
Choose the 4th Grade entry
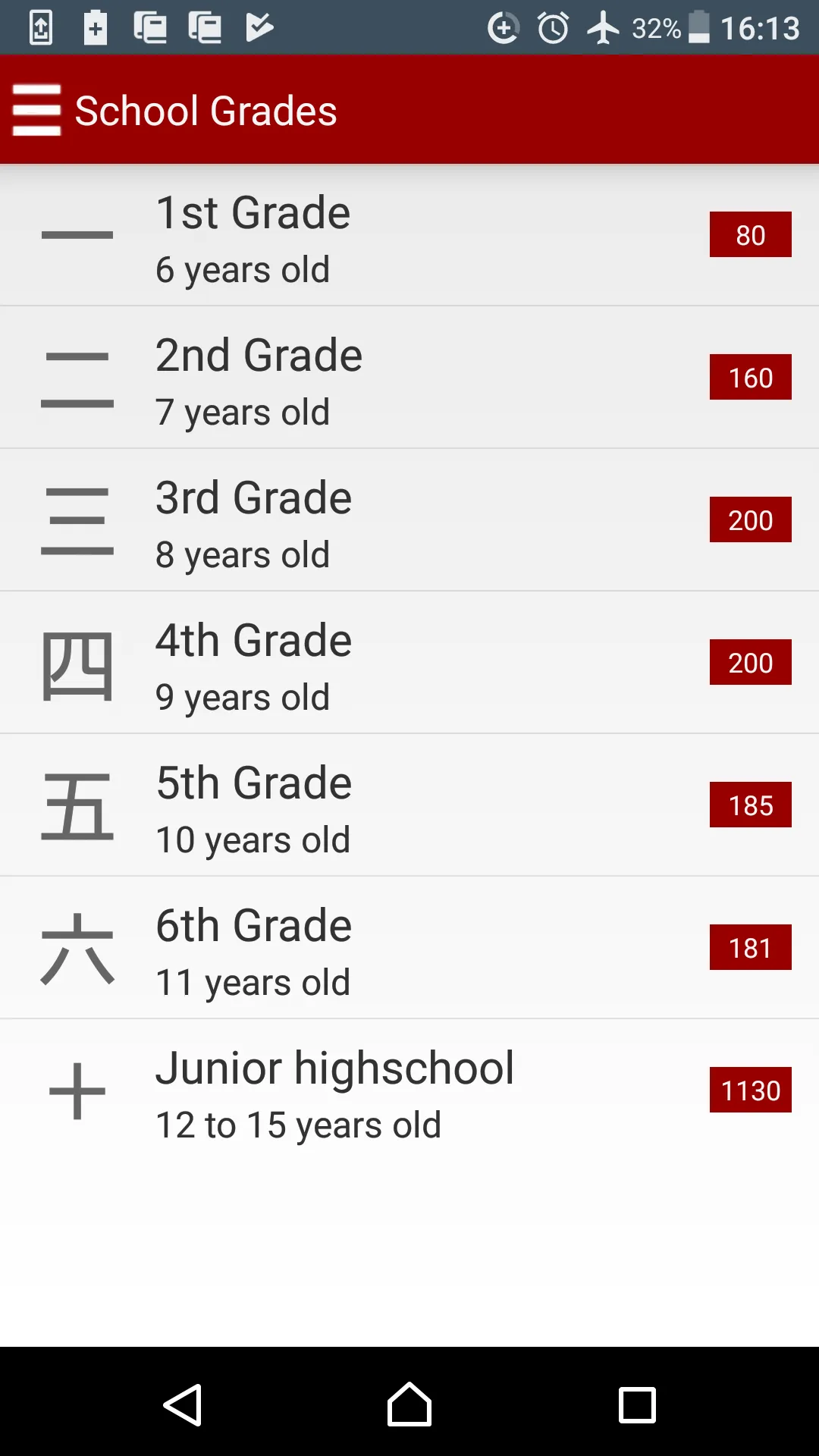409,663
